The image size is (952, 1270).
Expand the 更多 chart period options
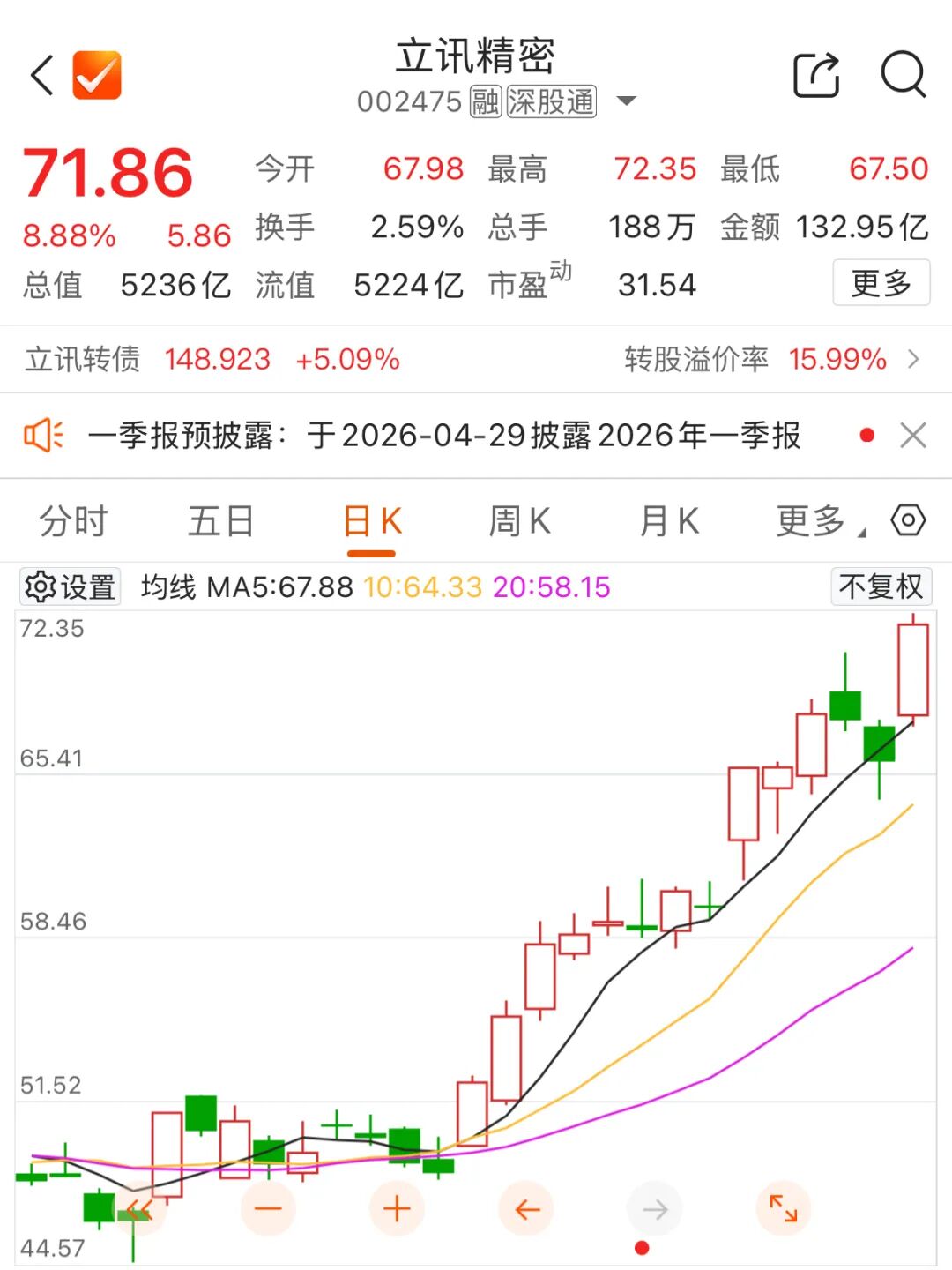[x=817, y=521]
